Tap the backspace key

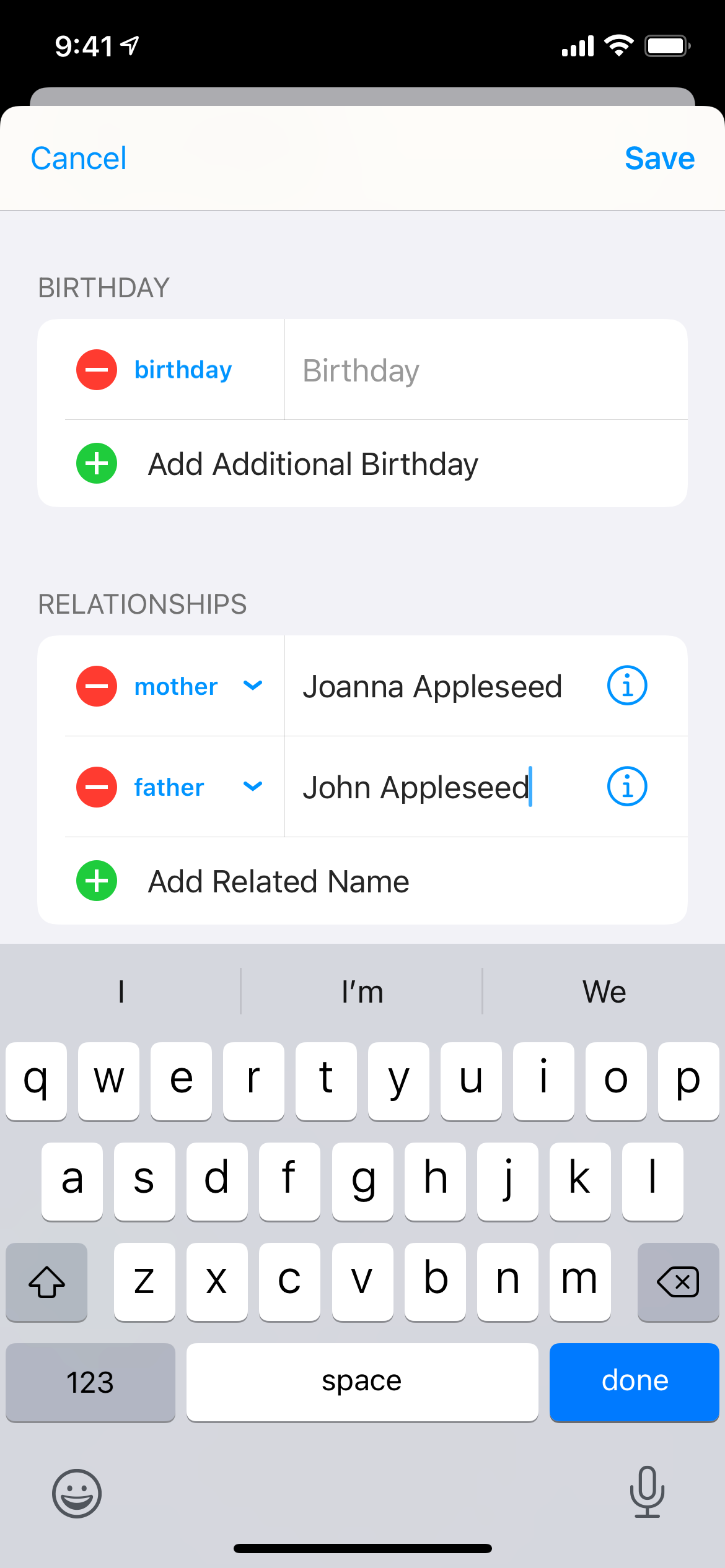click(678, 1281)
